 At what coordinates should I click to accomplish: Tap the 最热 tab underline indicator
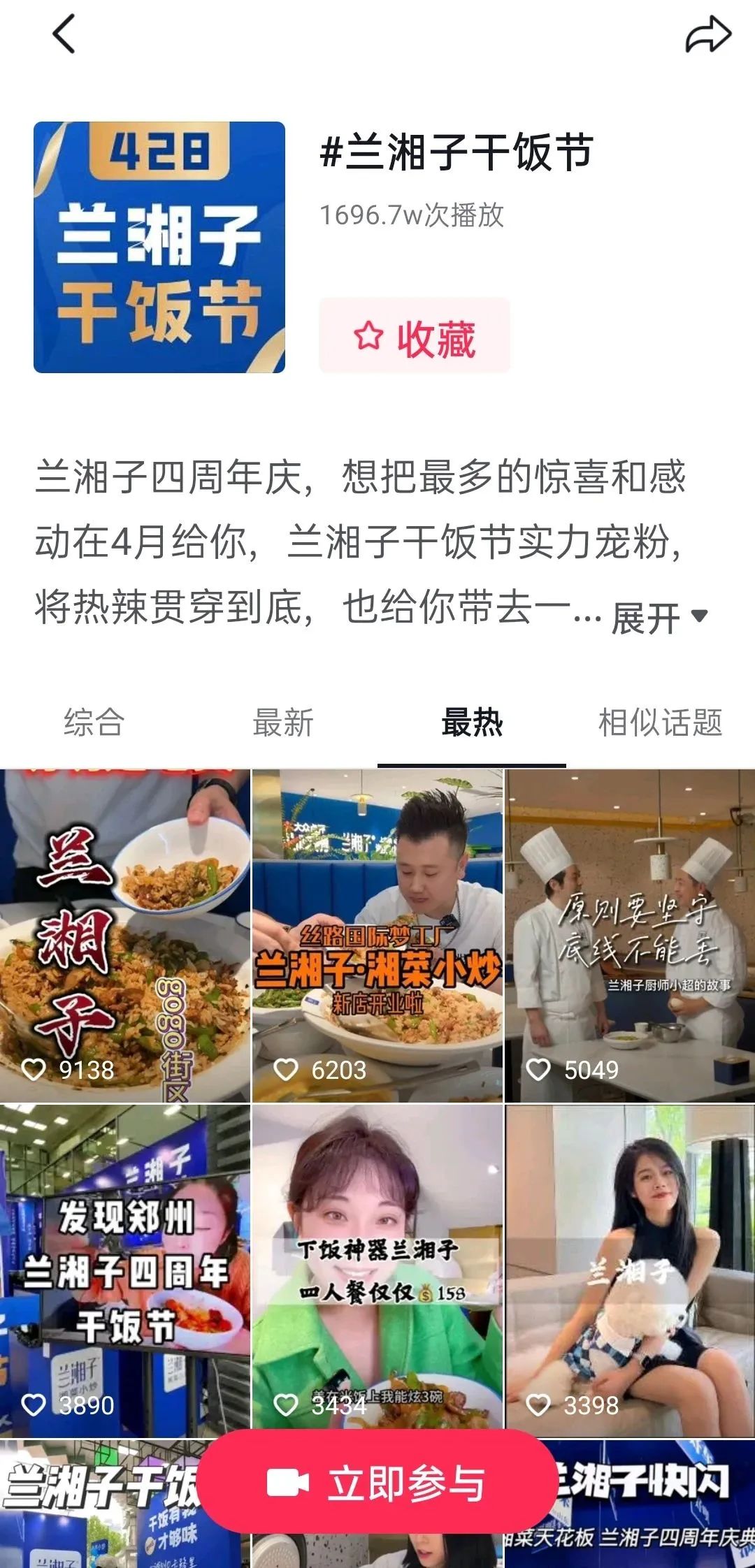(472, 764)
